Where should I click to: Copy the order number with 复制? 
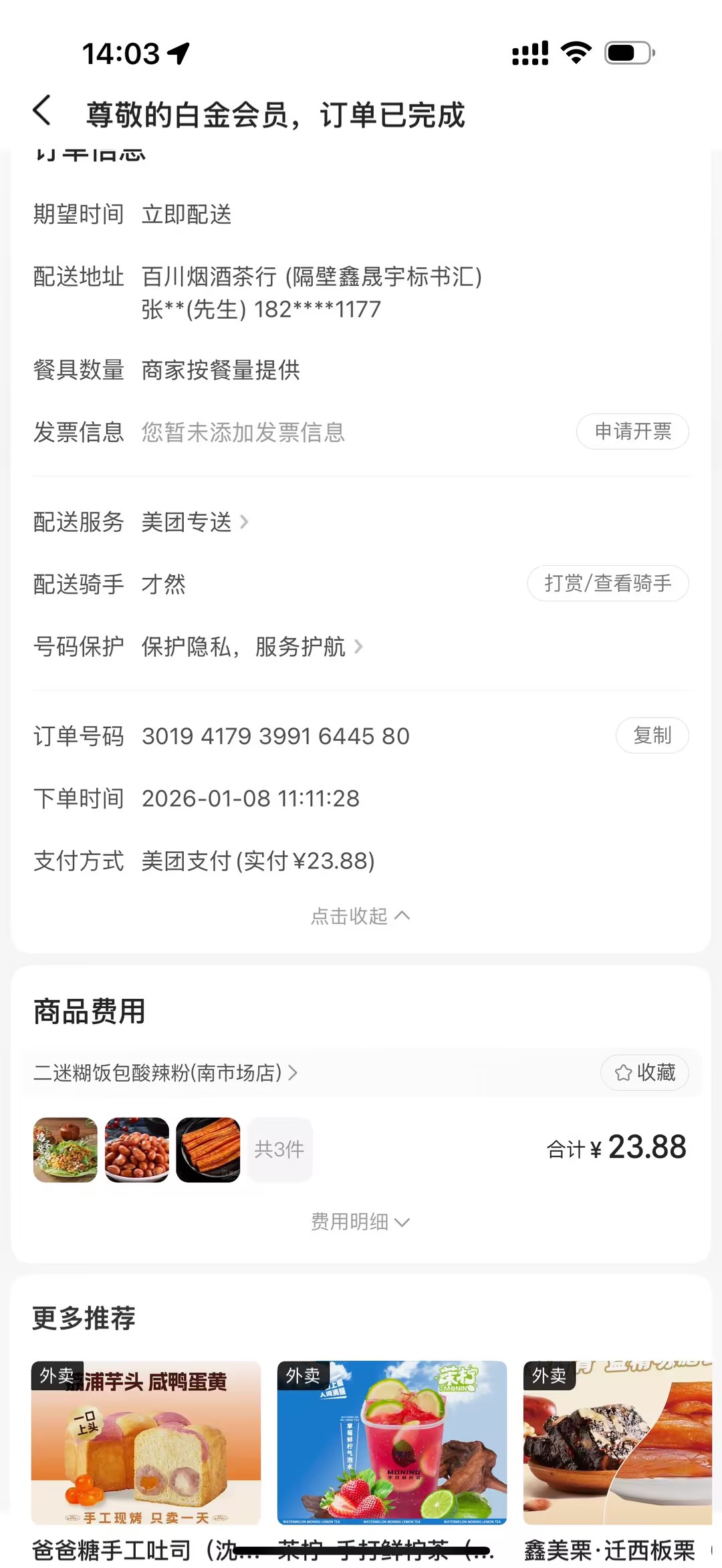(652, 736)
